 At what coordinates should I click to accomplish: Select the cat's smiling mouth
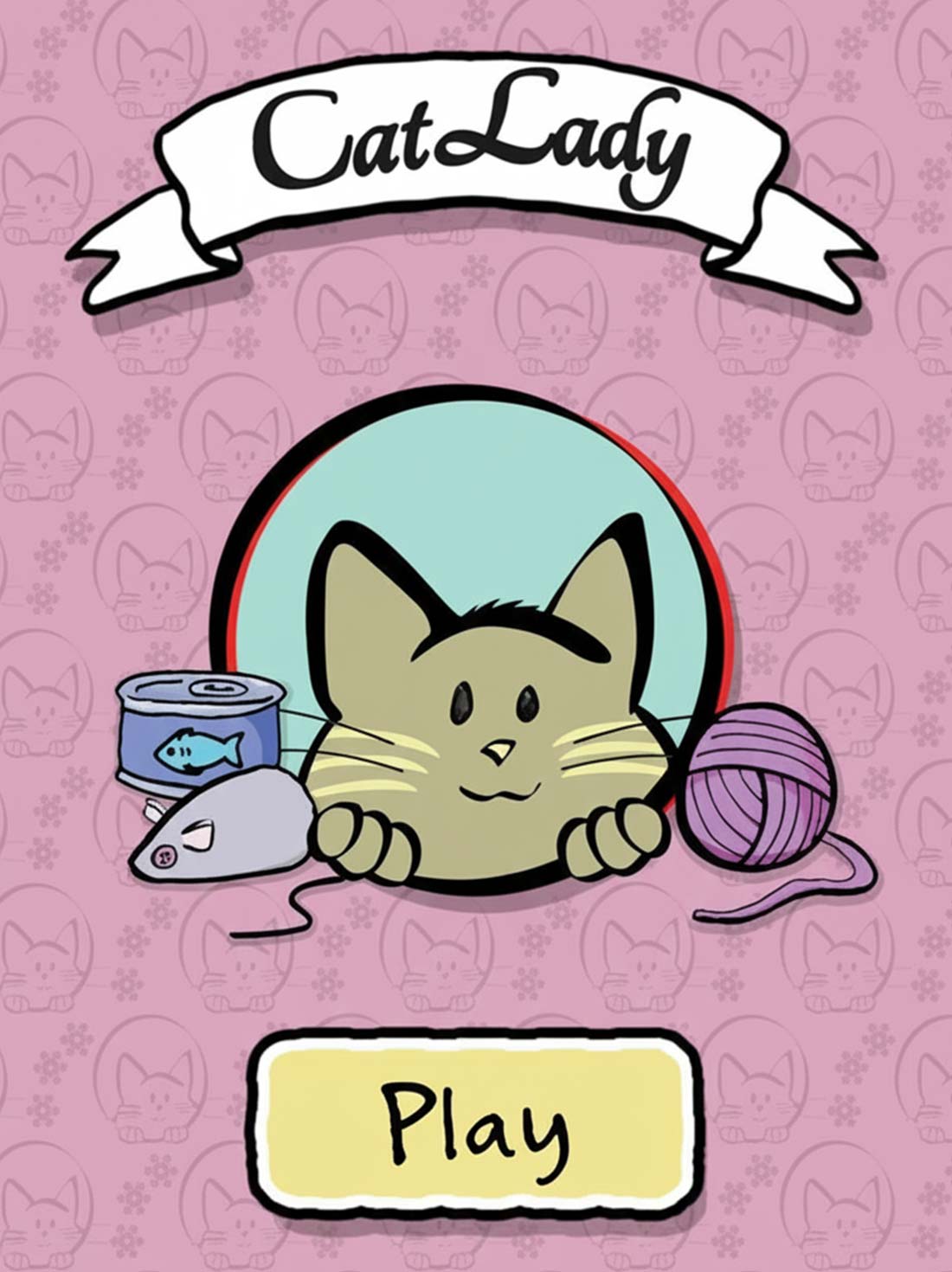499,793
